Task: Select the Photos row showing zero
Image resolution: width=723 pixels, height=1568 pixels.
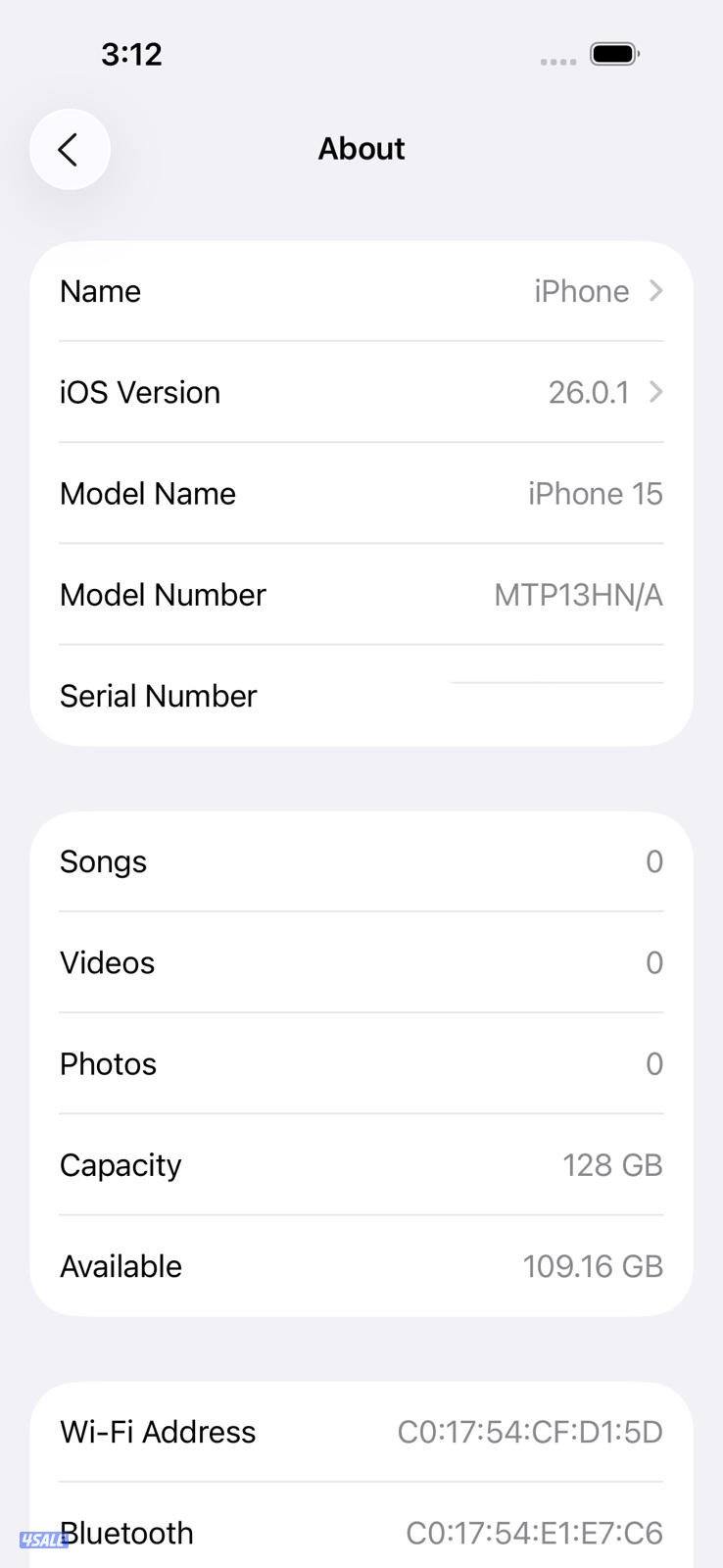Action: (361, 1063)
